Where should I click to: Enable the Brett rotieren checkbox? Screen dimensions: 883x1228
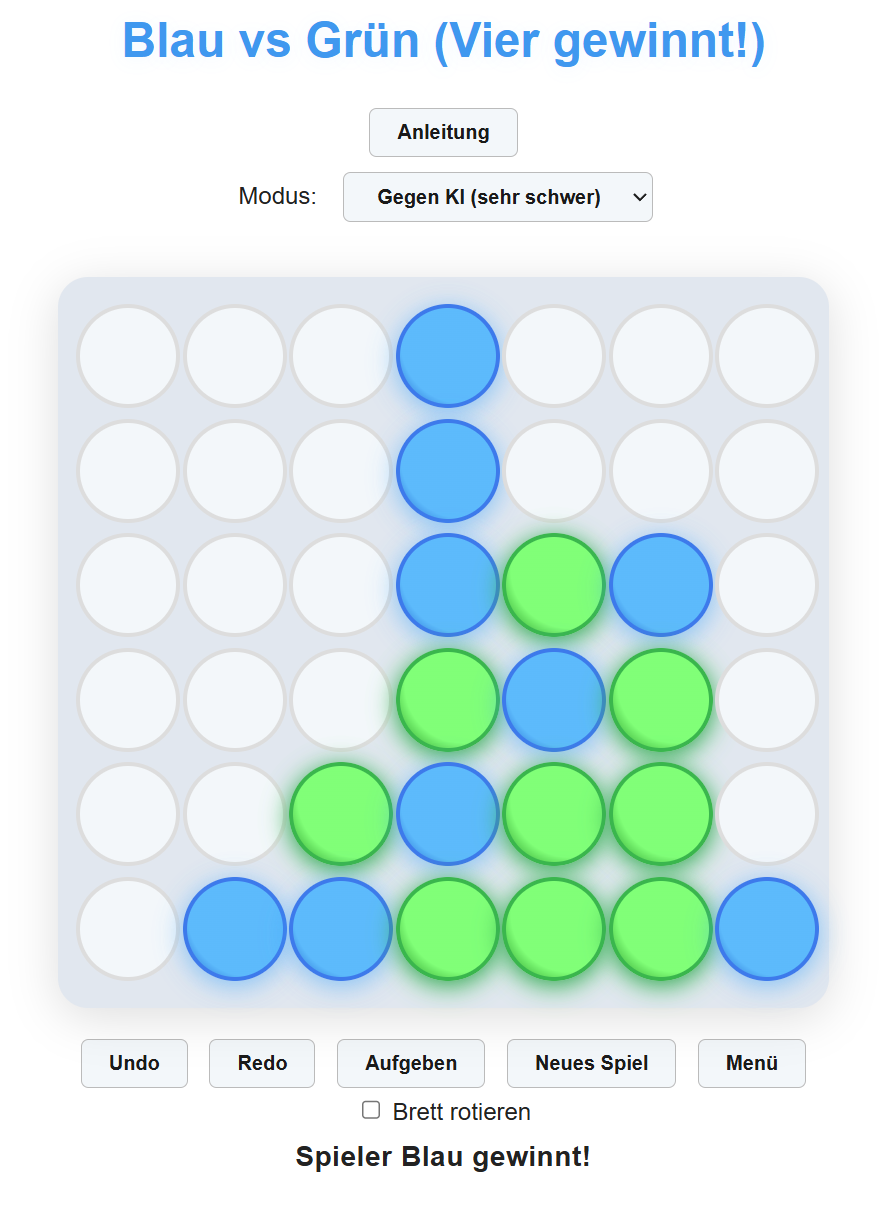click(x=371, y=1110)
